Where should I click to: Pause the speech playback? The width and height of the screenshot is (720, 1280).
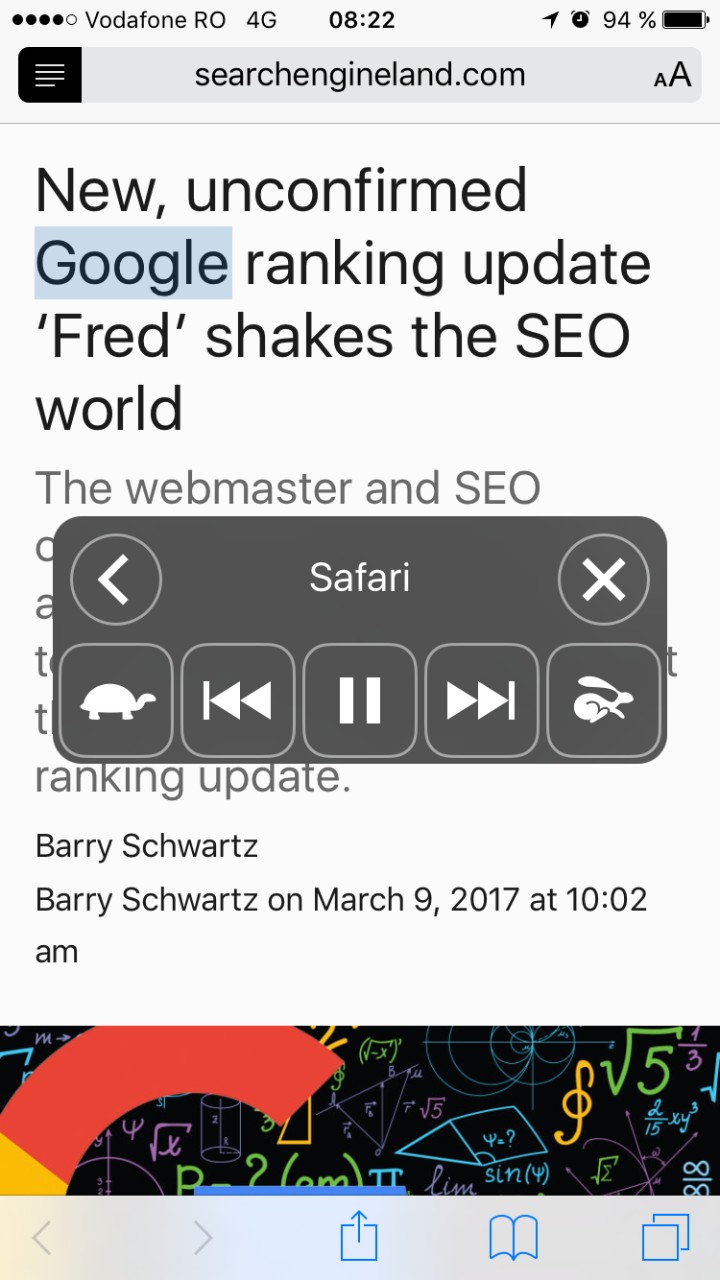point(360,700)
